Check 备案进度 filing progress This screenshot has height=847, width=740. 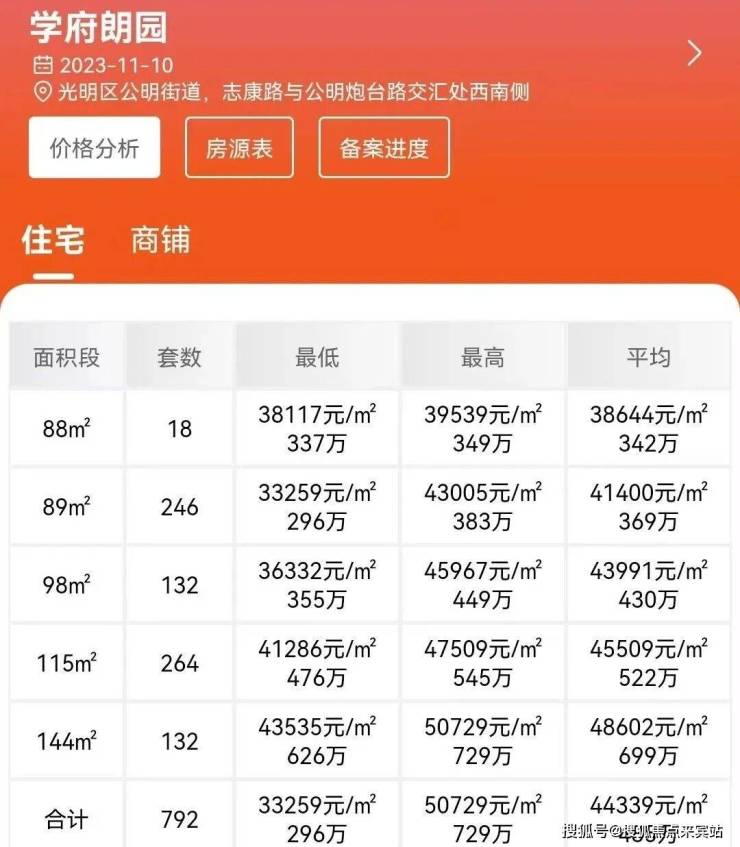tap(384, 148)
